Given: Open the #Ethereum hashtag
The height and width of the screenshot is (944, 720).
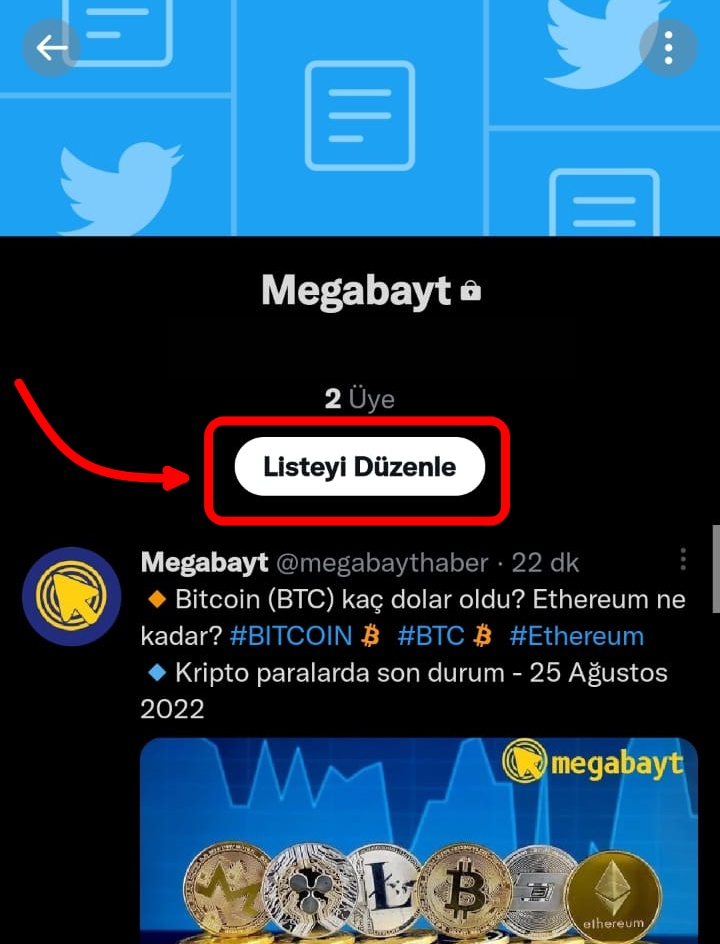Looking at the screenshot, I should (577, 636).
